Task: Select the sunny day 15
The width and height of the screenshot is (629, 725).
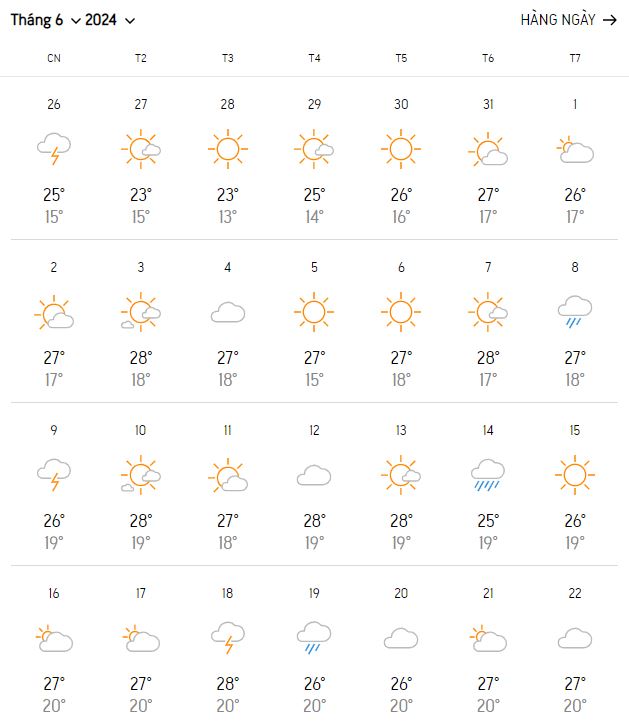Action: [575, 486]
